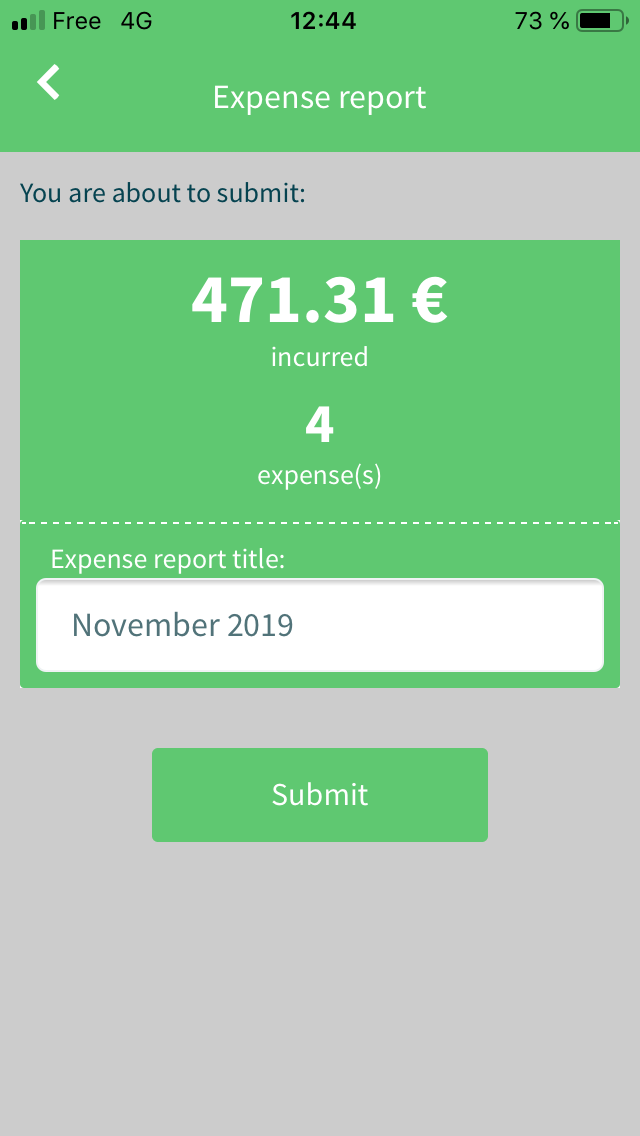
Task: Submit the expense report
Action: 320,795
